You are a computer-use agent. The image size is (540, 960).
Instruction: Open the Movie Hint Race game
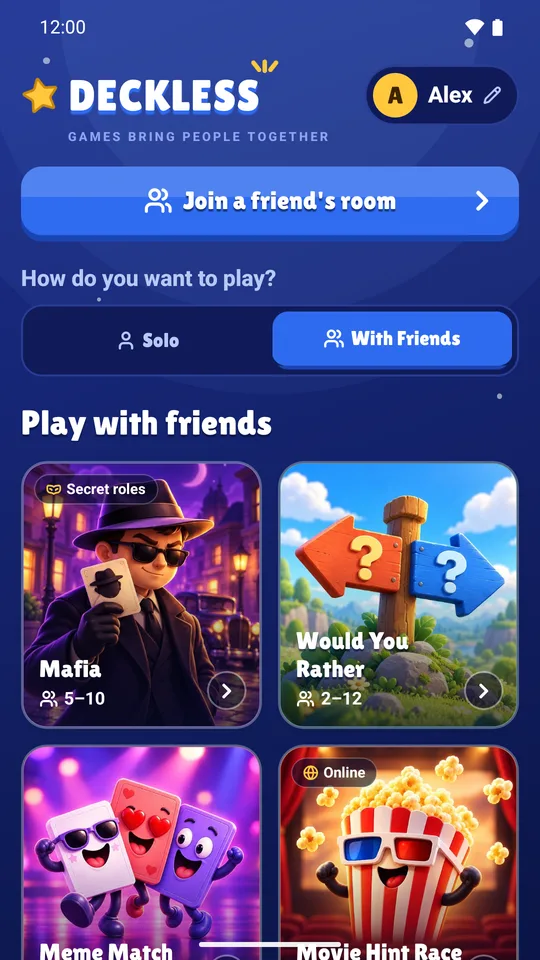[399, 852]
